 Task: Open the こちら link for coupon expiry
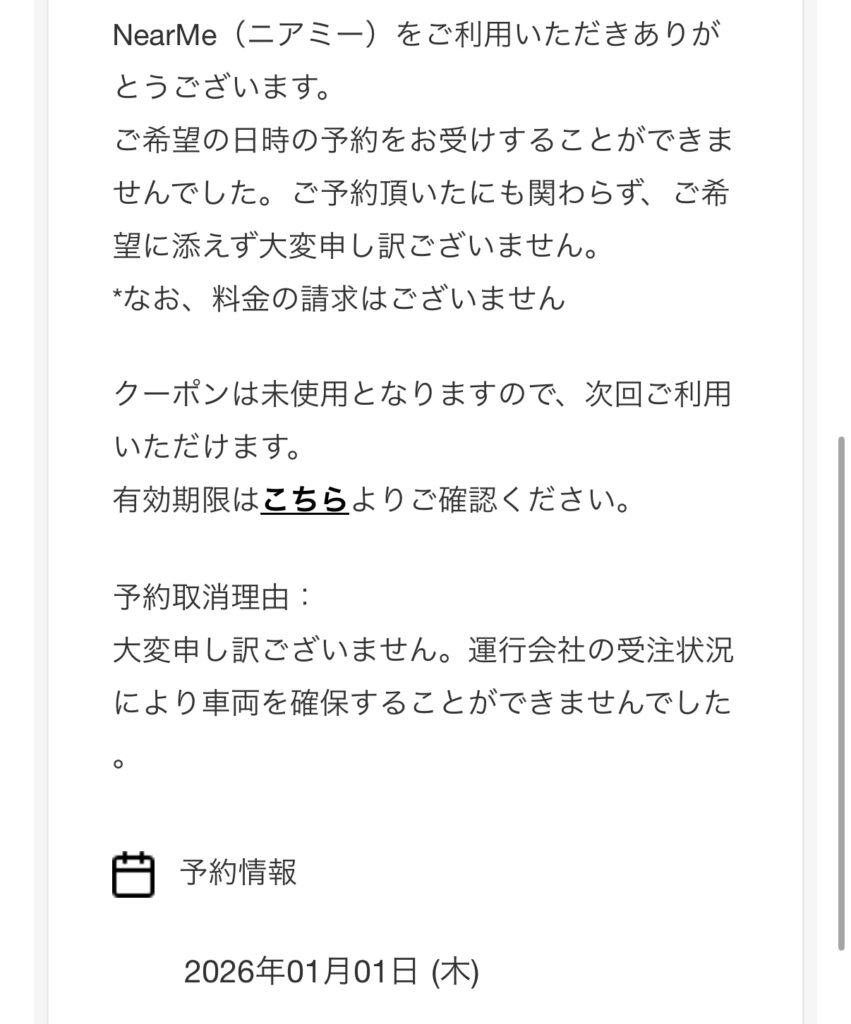(x=304, y=499)
